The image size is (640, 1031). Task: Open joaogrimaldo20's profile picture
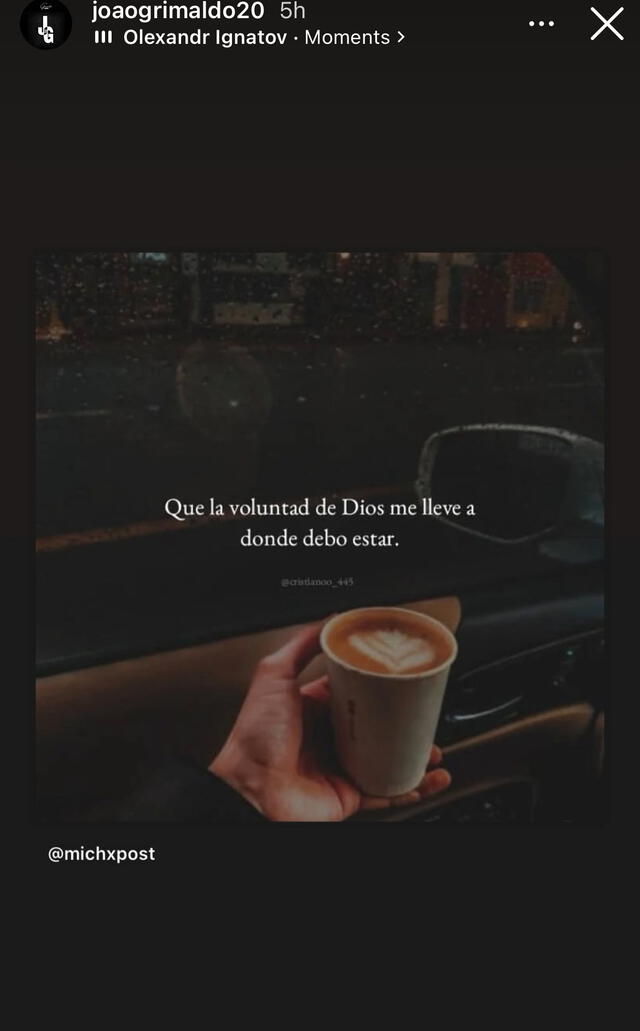tap(46, 24)
